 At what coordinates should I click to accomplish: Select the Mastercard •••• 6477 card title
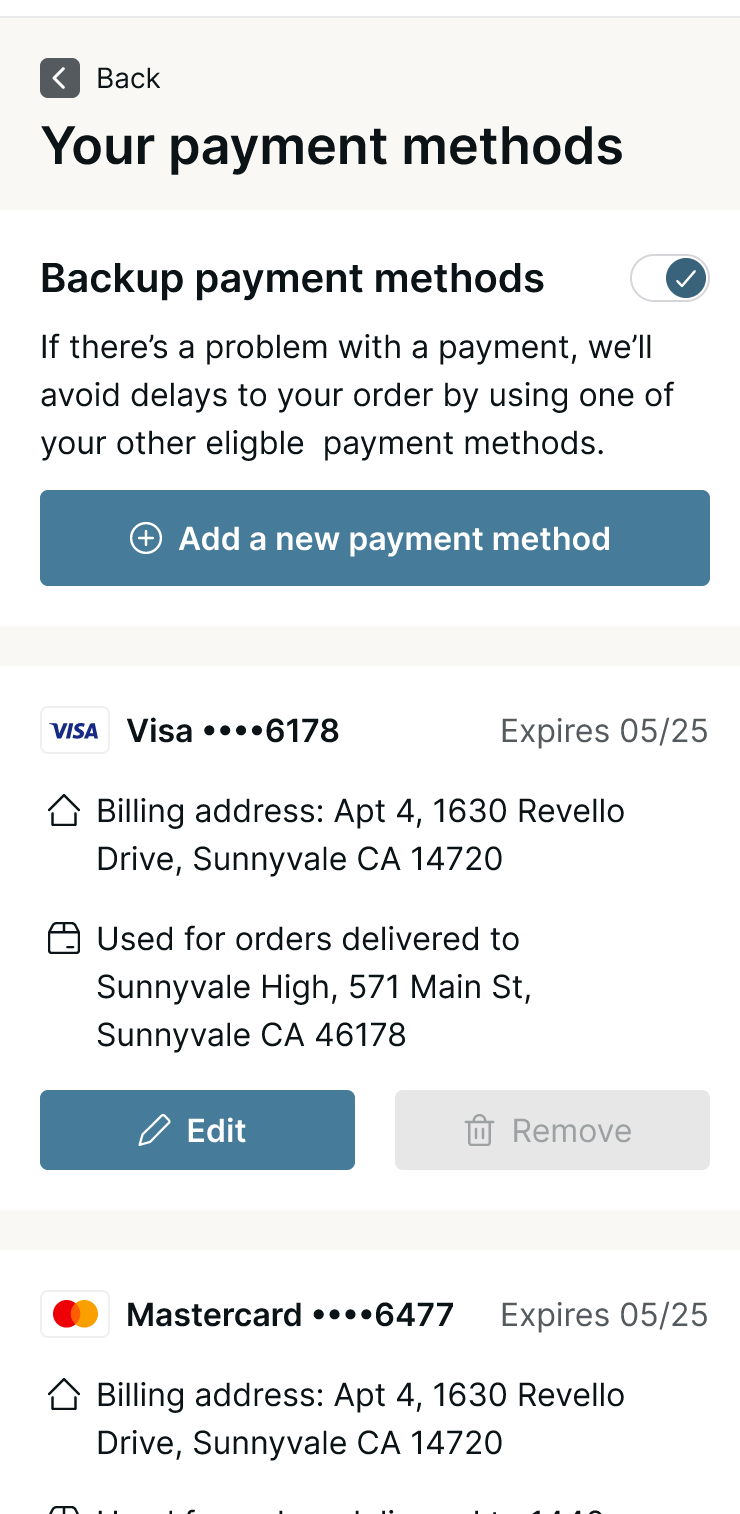[289, 1314]
